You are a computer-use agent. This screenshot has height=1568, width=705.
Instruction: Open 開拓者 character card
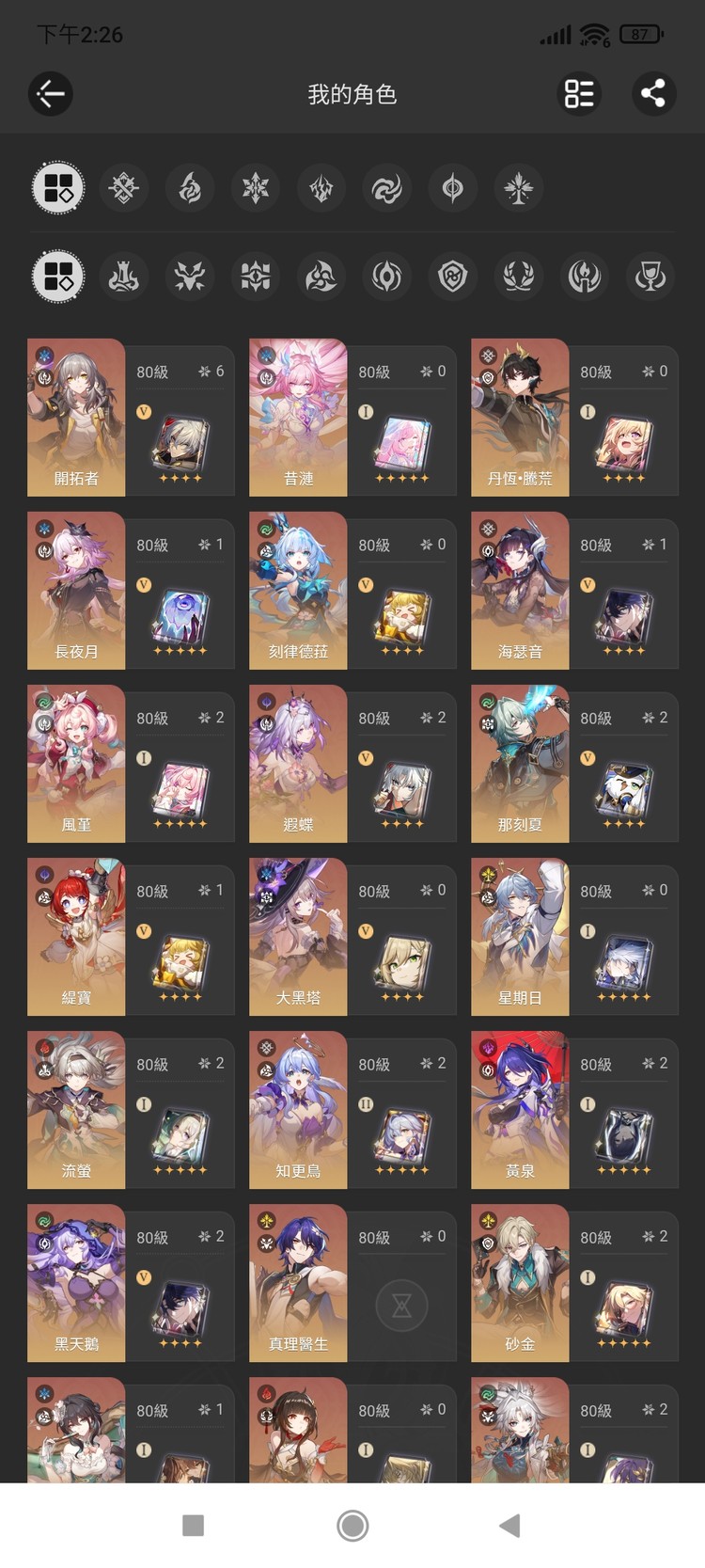pyautogui.click(x=130, y=417)
